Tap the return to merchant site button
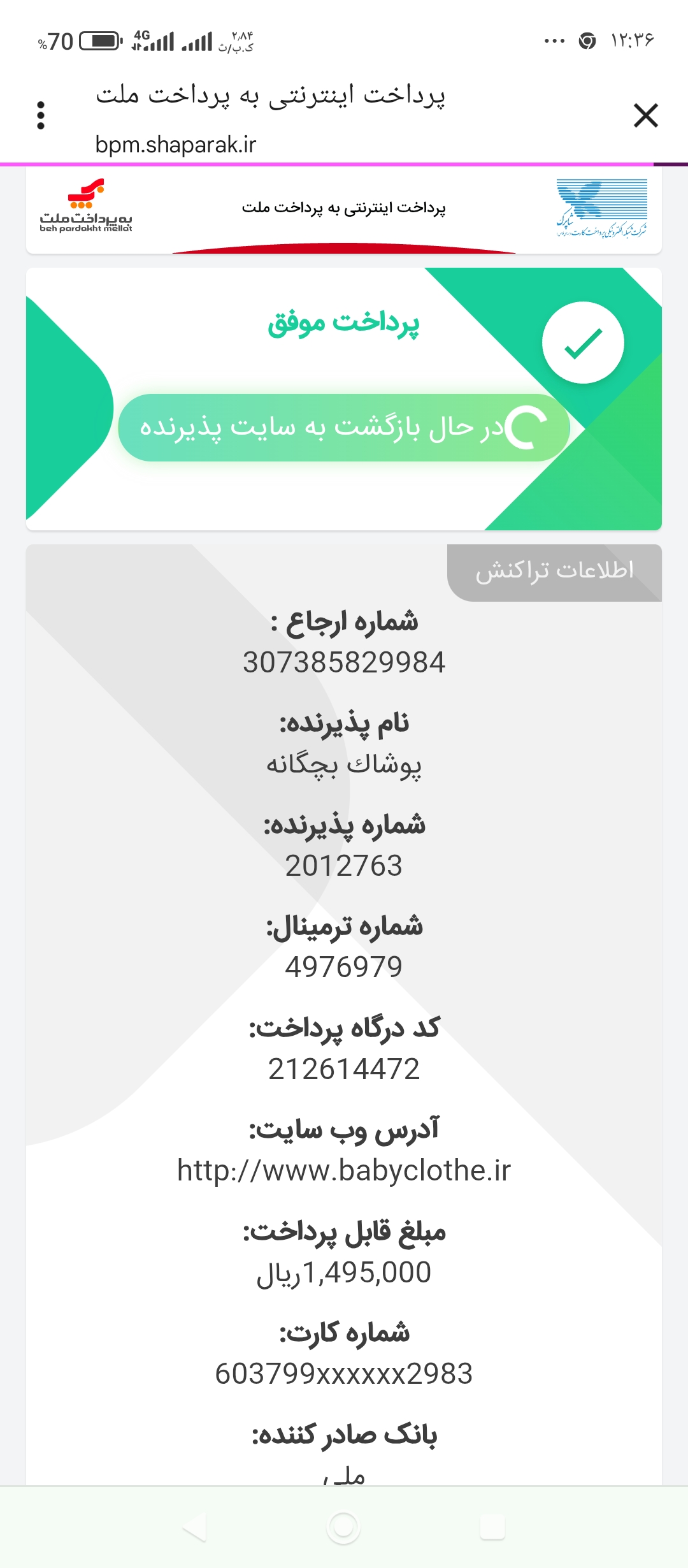This screenshot has width=688, height=1568. click(343, 427)
